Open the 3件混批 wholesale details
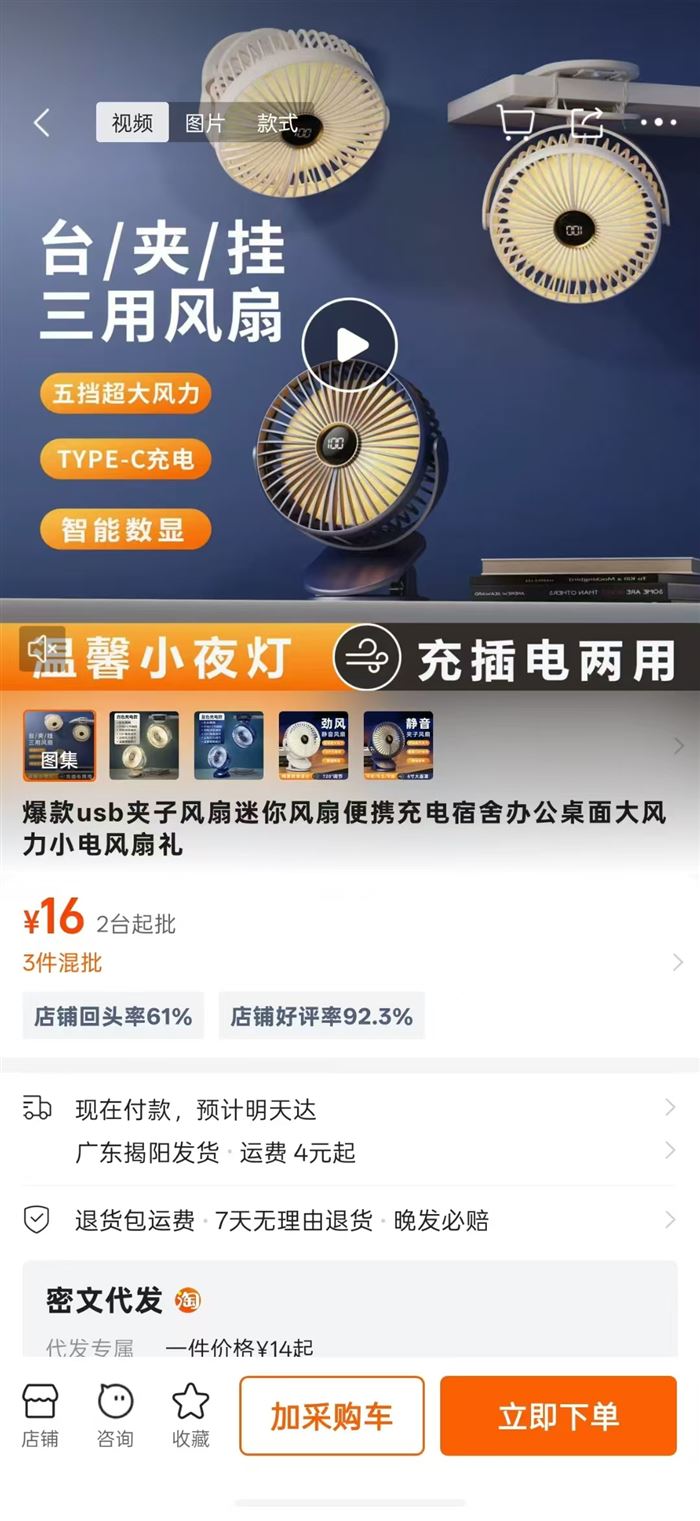 pyautogui.click(x=350, y=963)
